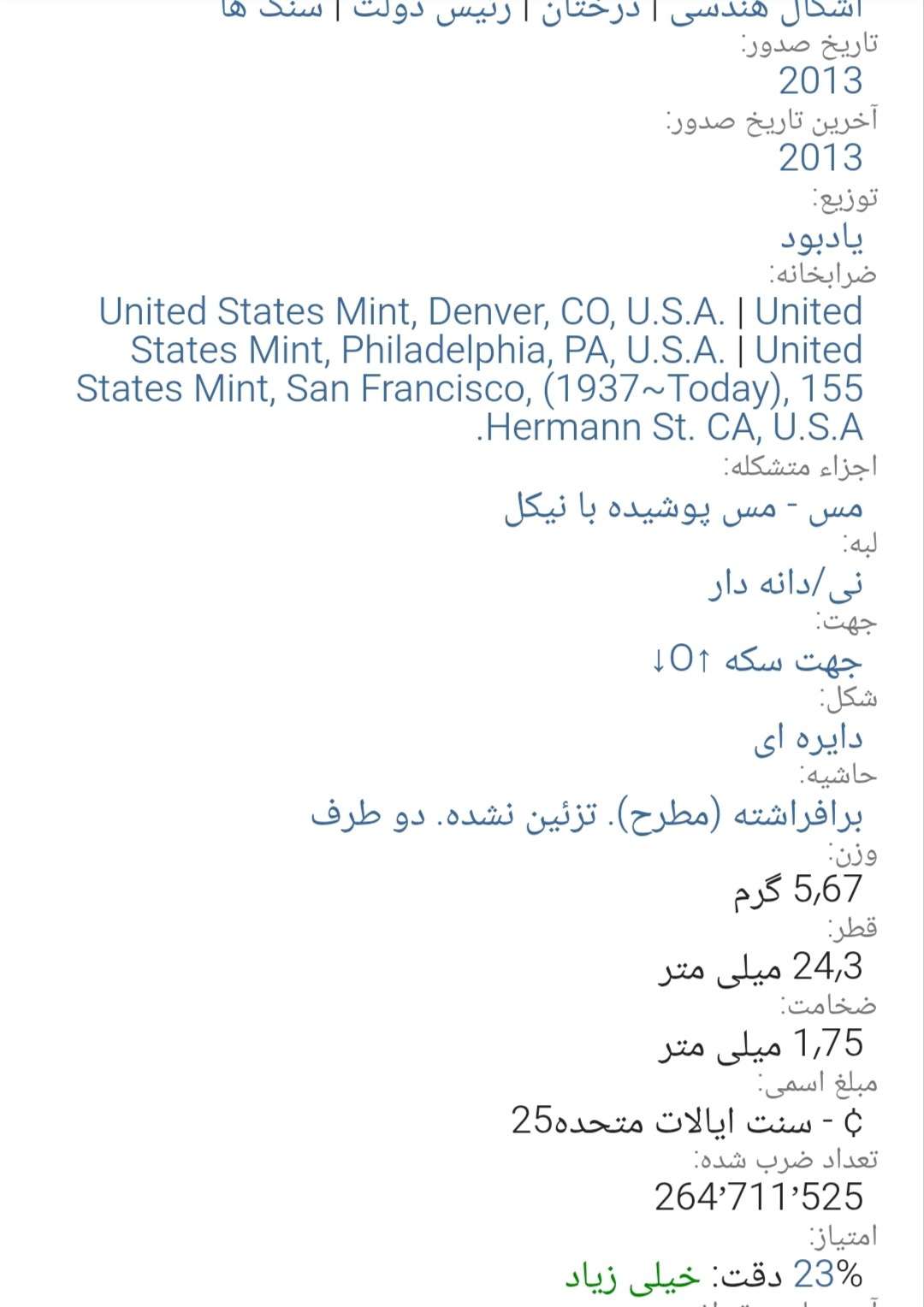Open United States Mint, Philadelphia link
Screen dimensions: 924x1307
(x=428, y=350)
